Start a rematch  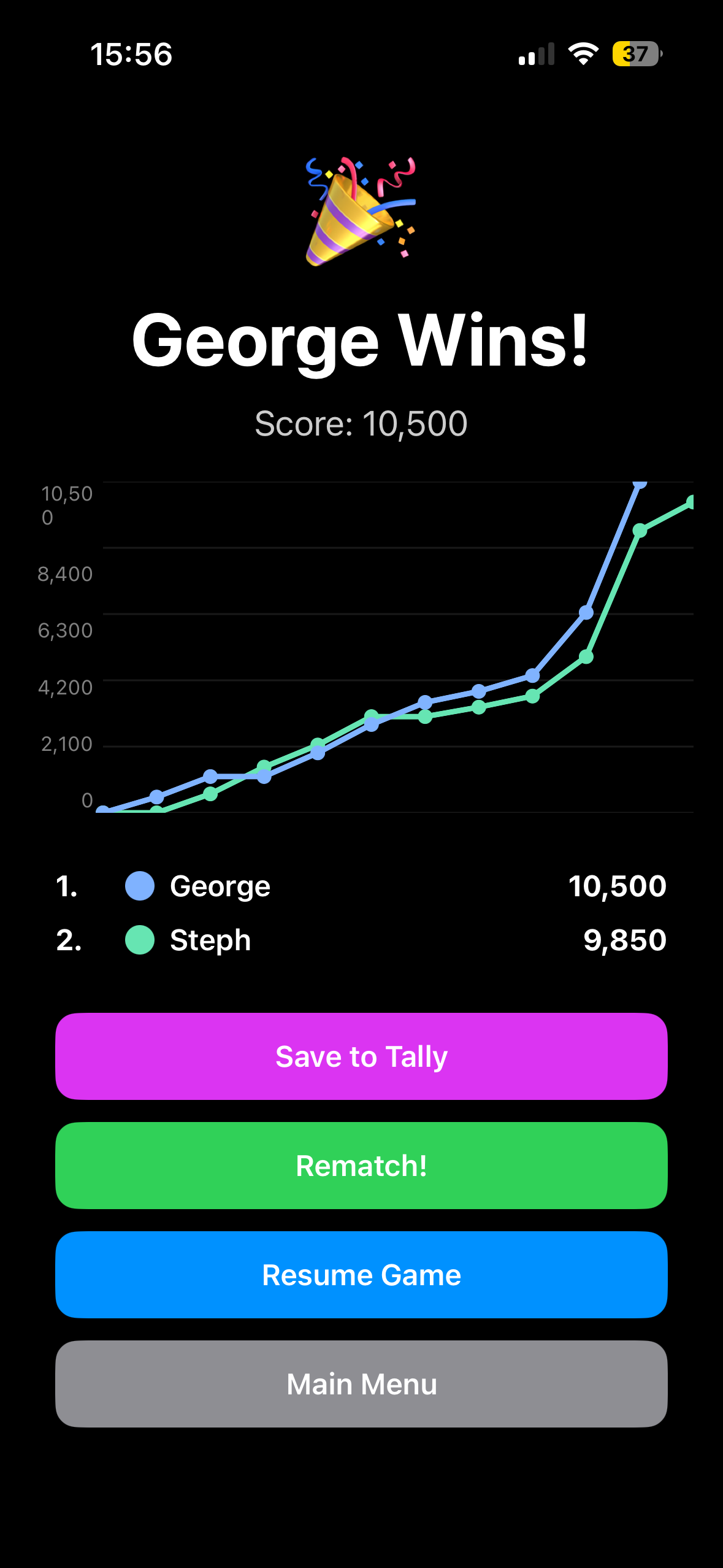[x=361, y=1166]
